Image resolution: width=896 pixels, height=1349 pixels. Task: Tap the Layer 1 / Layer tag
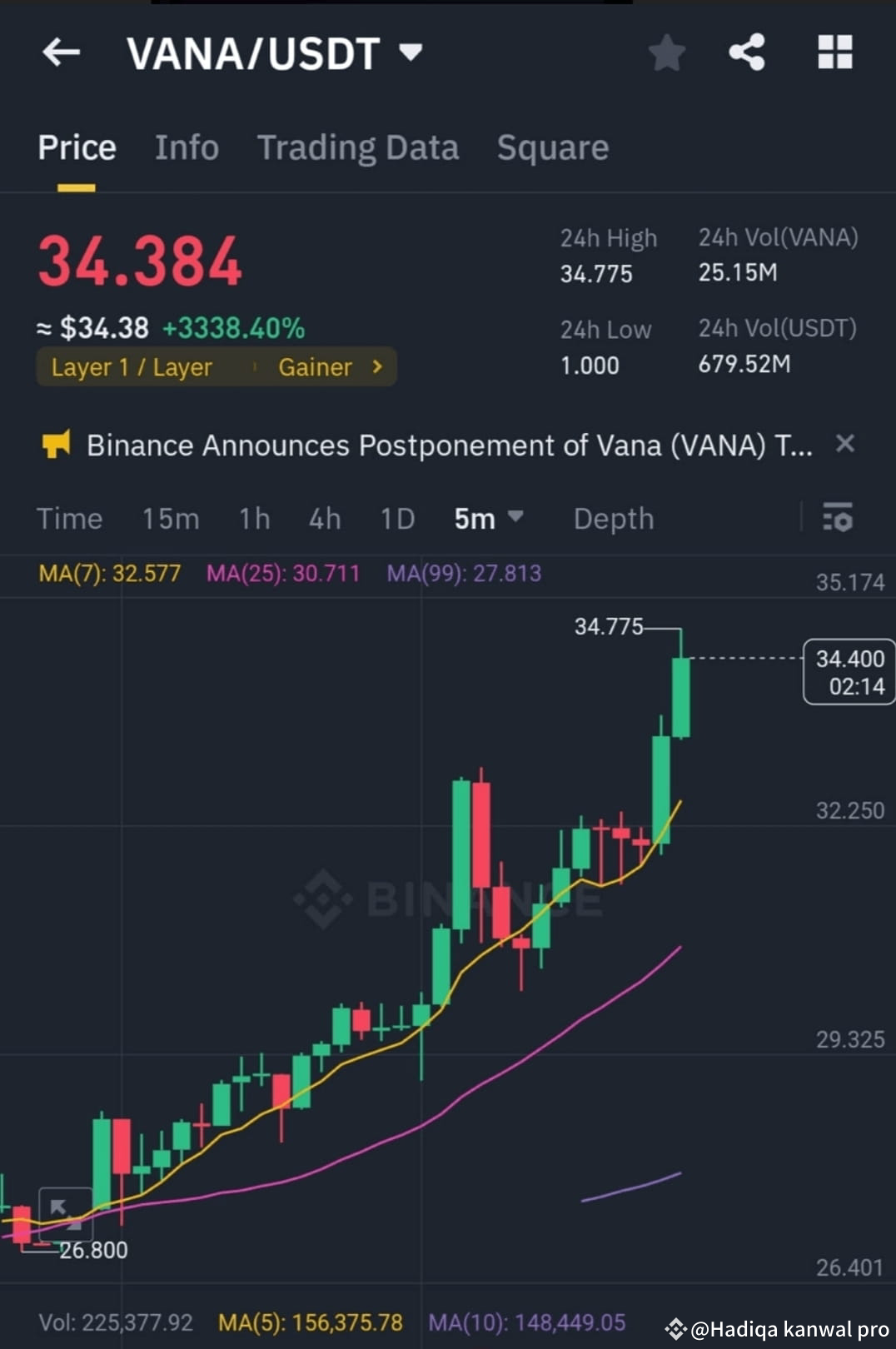point(131,366)
